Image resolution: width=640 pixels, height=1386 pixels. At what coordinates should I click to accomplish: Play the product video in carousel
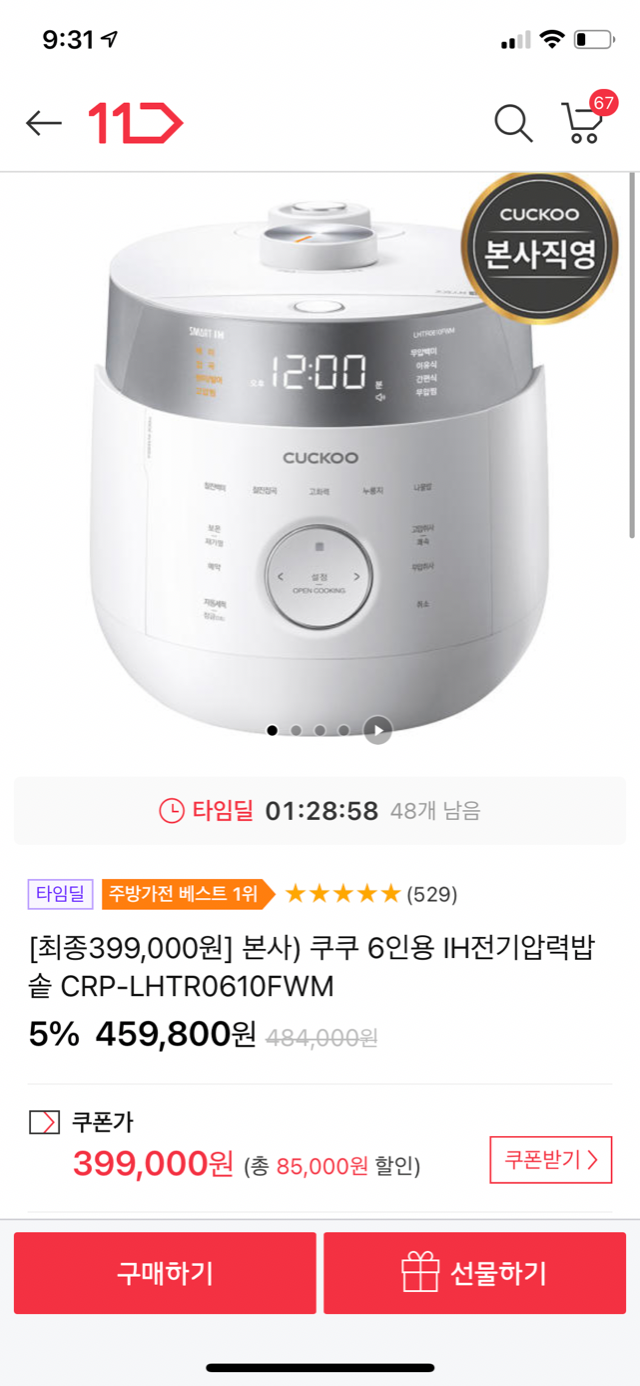(377, 731)
